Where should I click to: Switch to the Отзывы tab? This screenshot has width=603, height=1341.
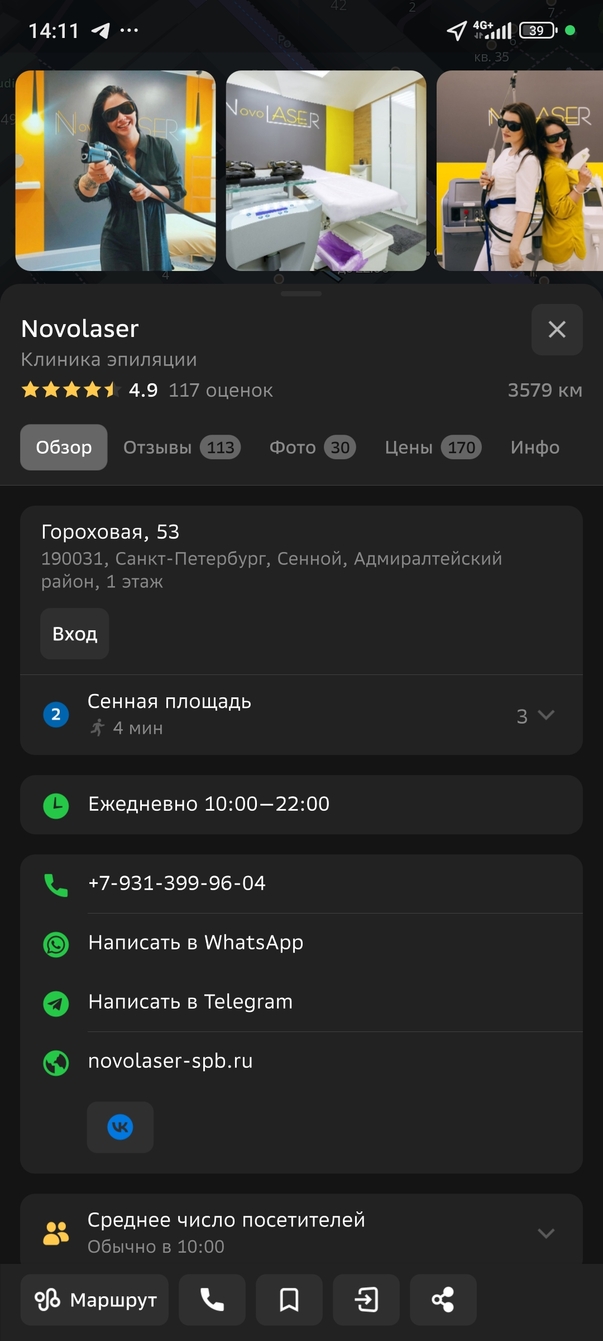[x=181, y=447]
